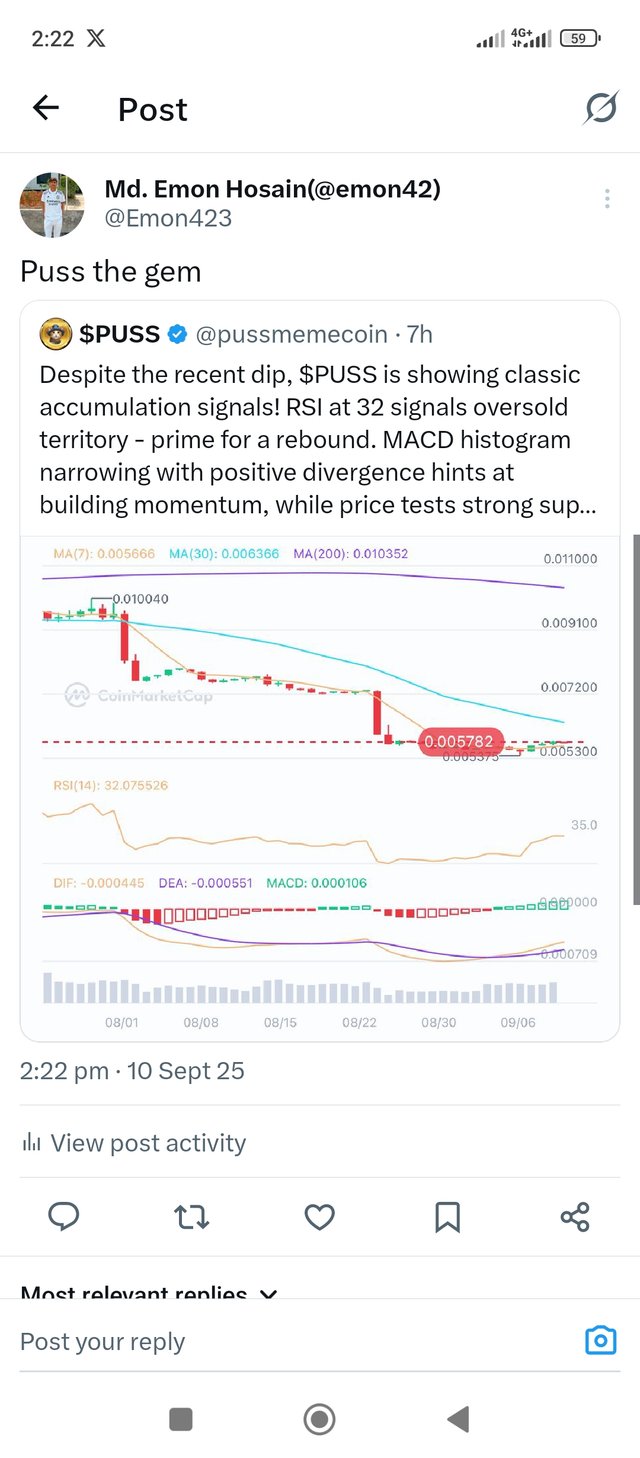
Task: Go to the system home screen
Action: coord(320,1418)
